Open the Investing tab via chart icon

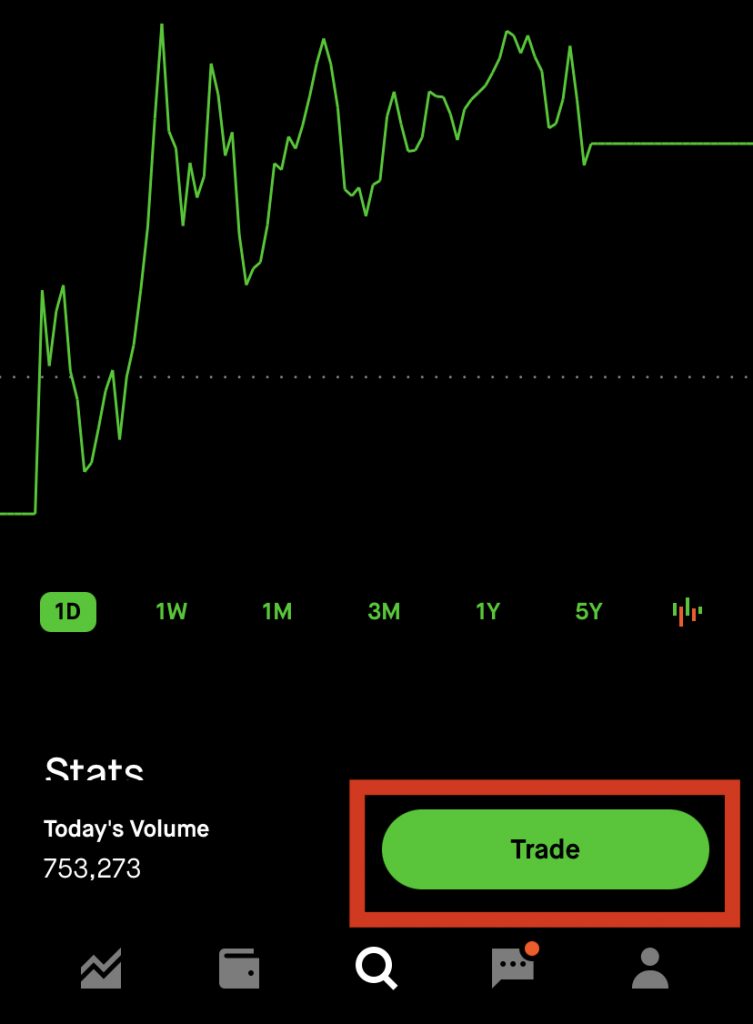pos(100,967)
